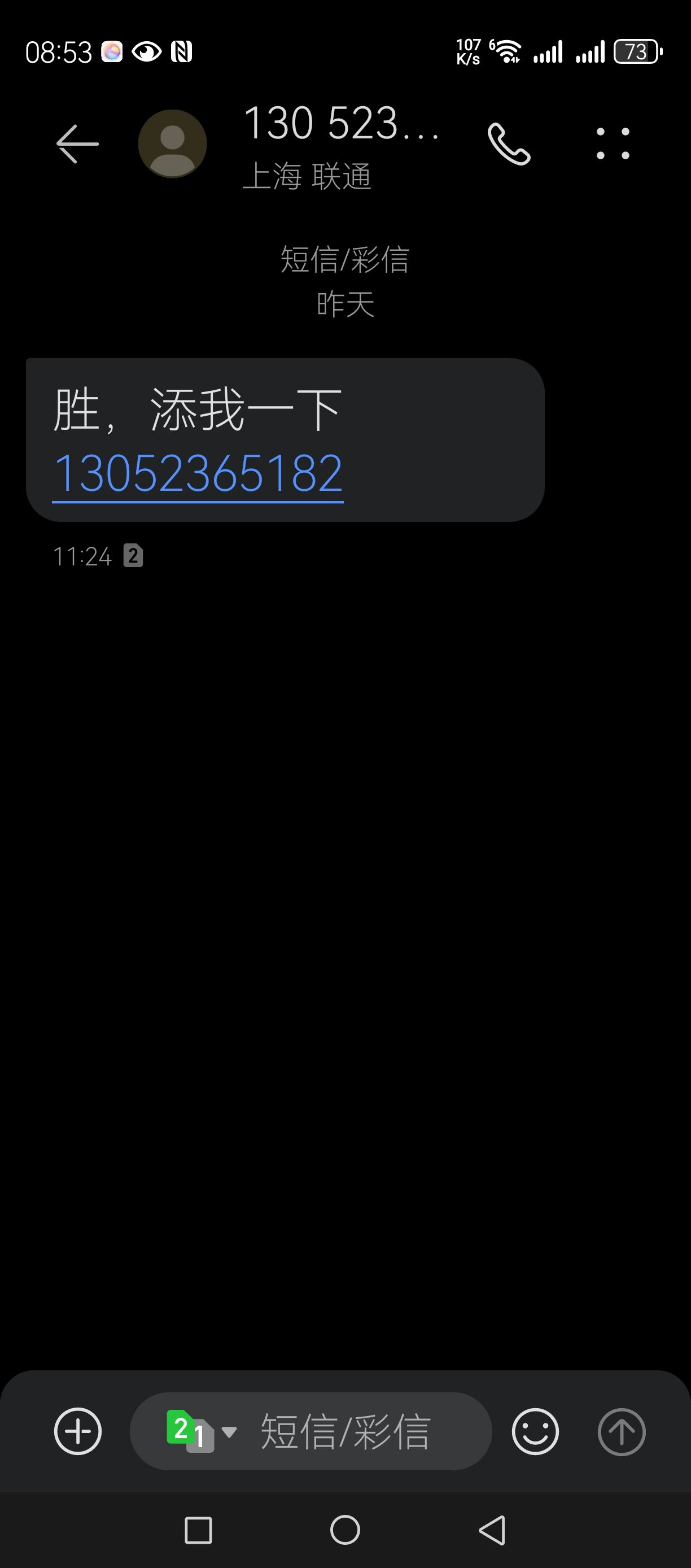This screenshot has height=1568, width=691.
Task: Open the emoji smiley picker
Action: 535,1431
